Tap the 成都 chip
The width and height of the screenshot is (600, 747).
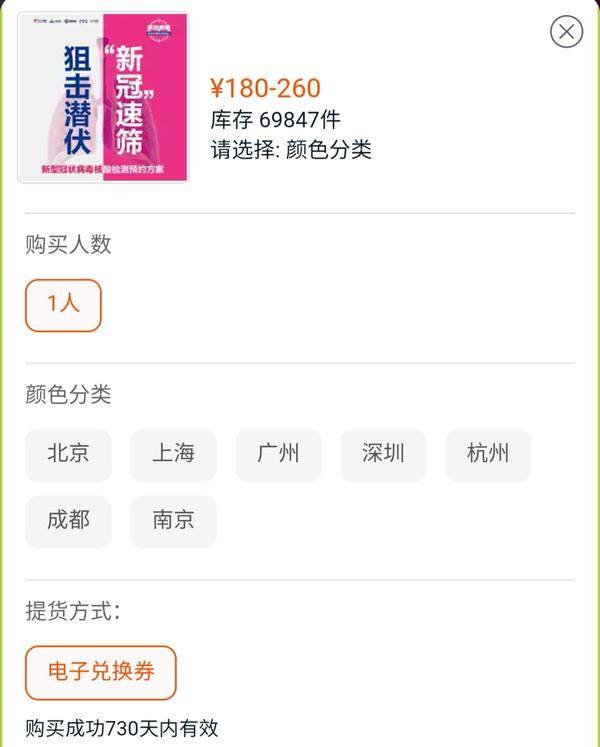[68, 521]
